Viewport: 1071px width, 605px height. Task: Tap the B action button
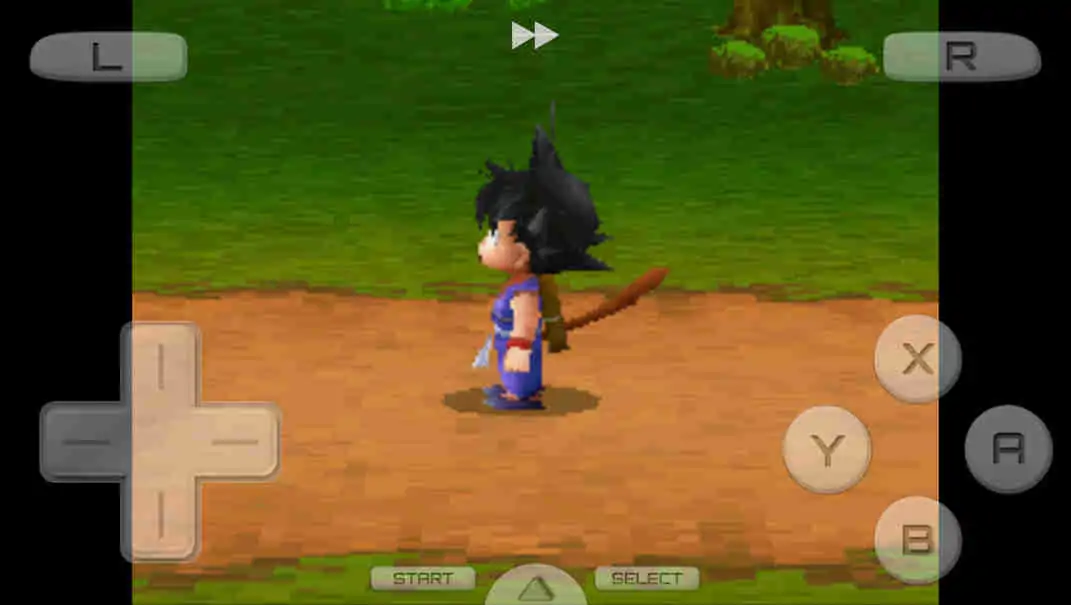click(917, 540)
